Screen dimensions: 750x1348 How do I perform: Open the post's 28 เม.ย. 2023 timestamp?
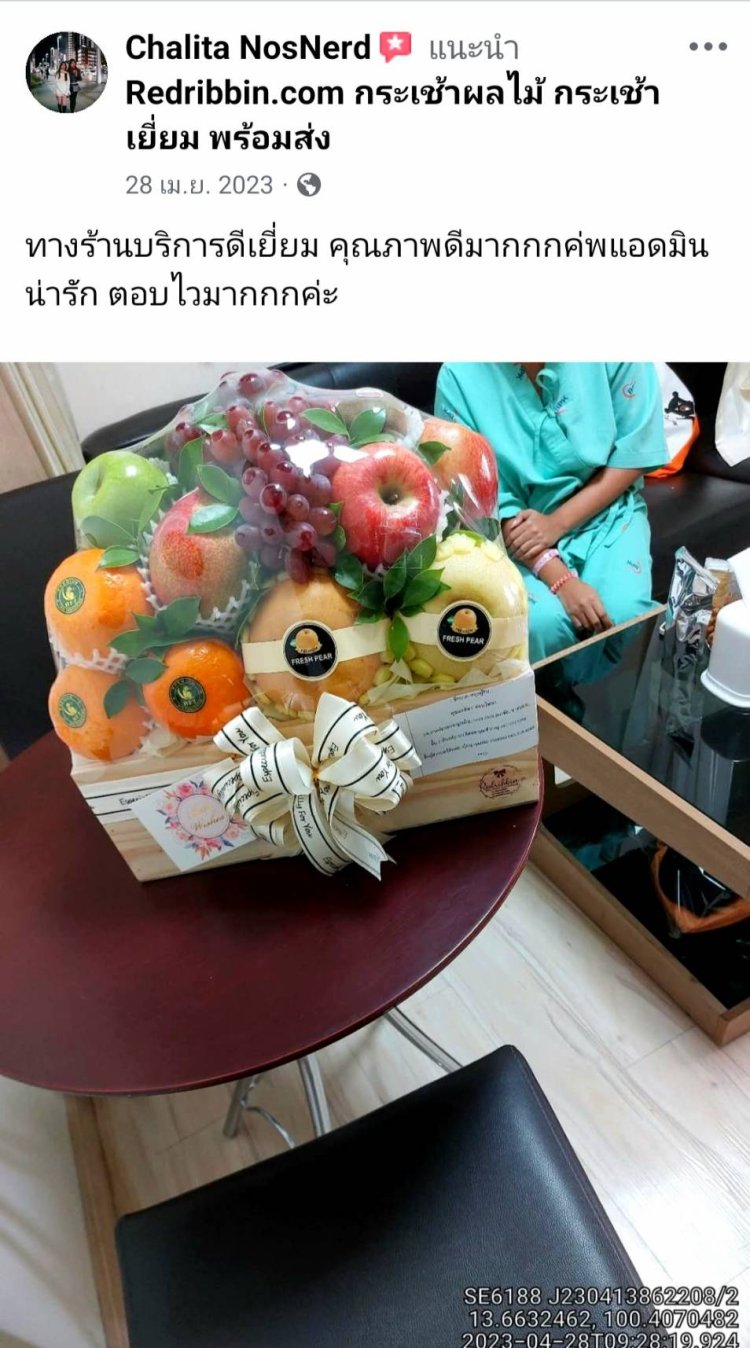pos(198,185)
